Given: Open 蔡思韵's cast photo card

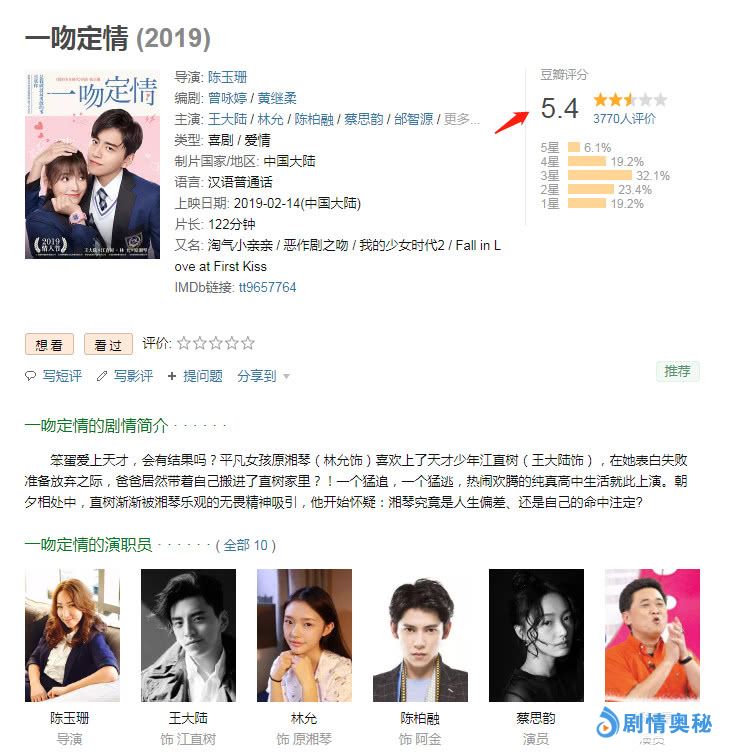Looking at the screenshot, I should [536, 635].
